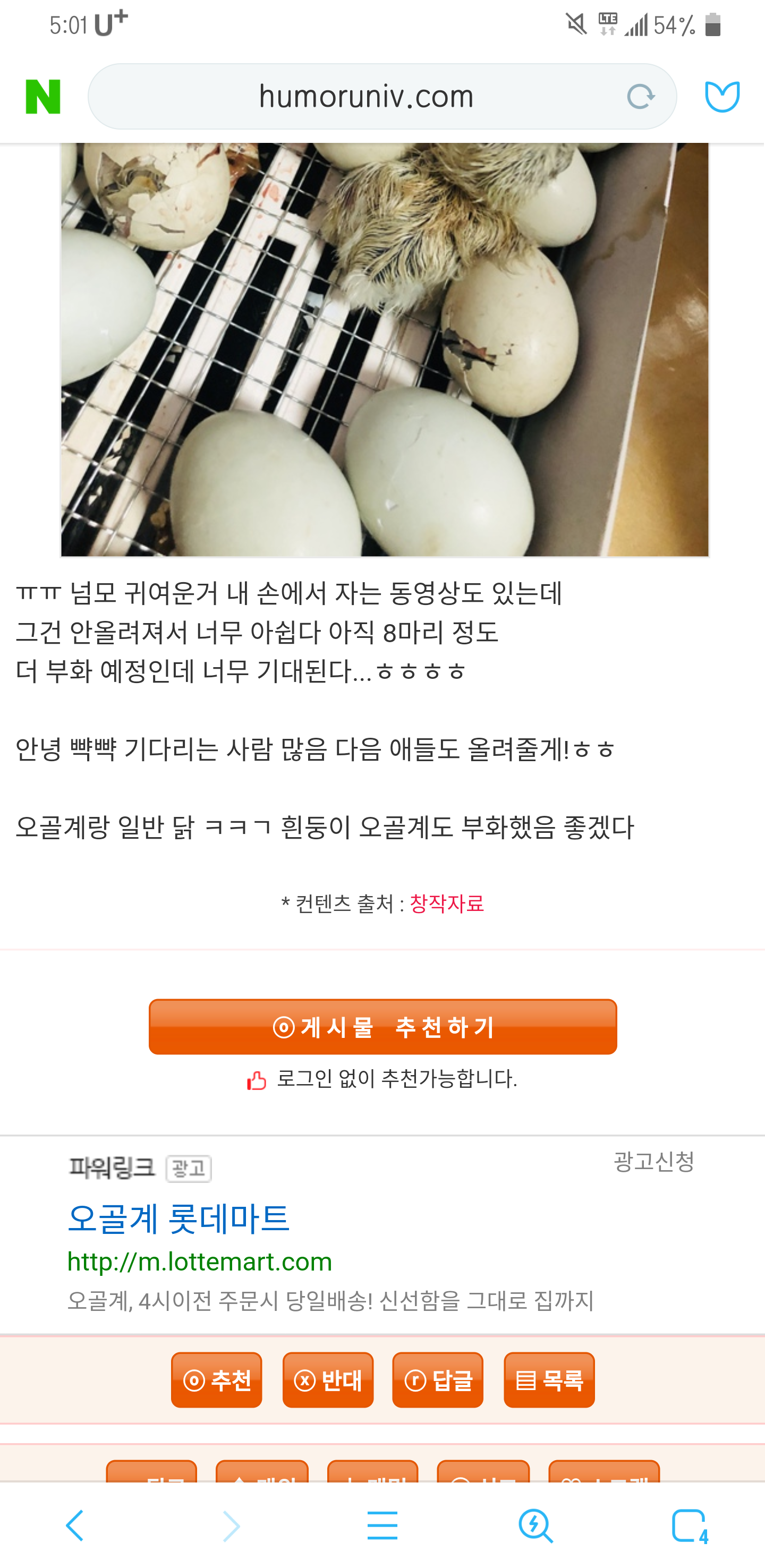Write a reply using 답글 button
The image size is (765, 1568).
438,1380
